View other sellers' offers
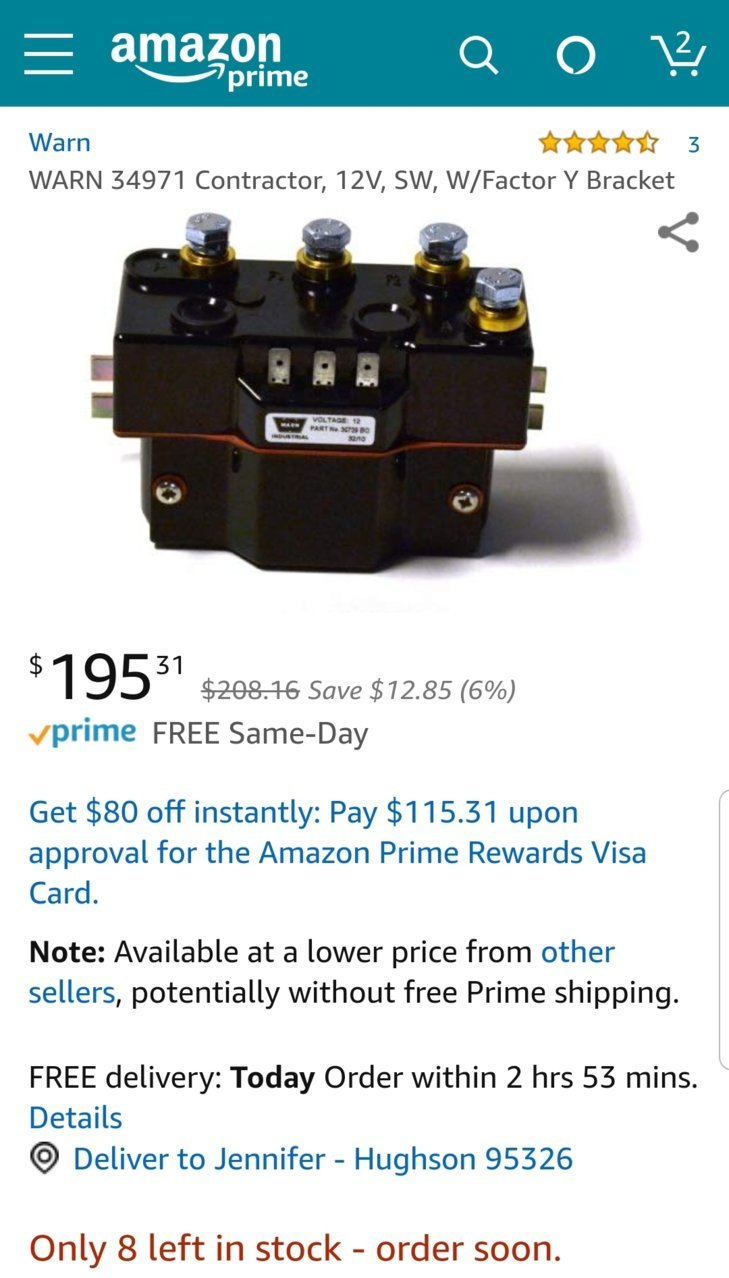Image resolution: width=729 pixels, height=1278 pixels. (x=321, y=972)
